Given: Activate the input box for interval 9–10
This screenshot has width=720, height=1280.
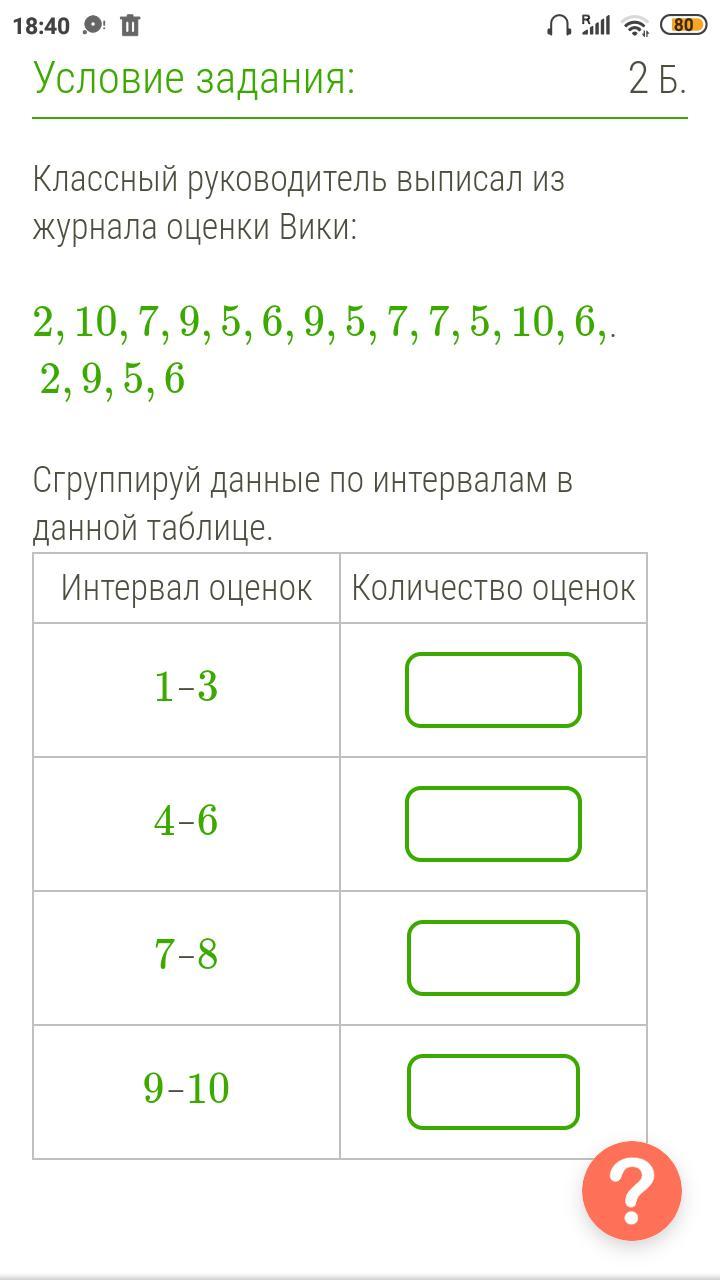Looking at the screenshot, I should pos(493,1092).
